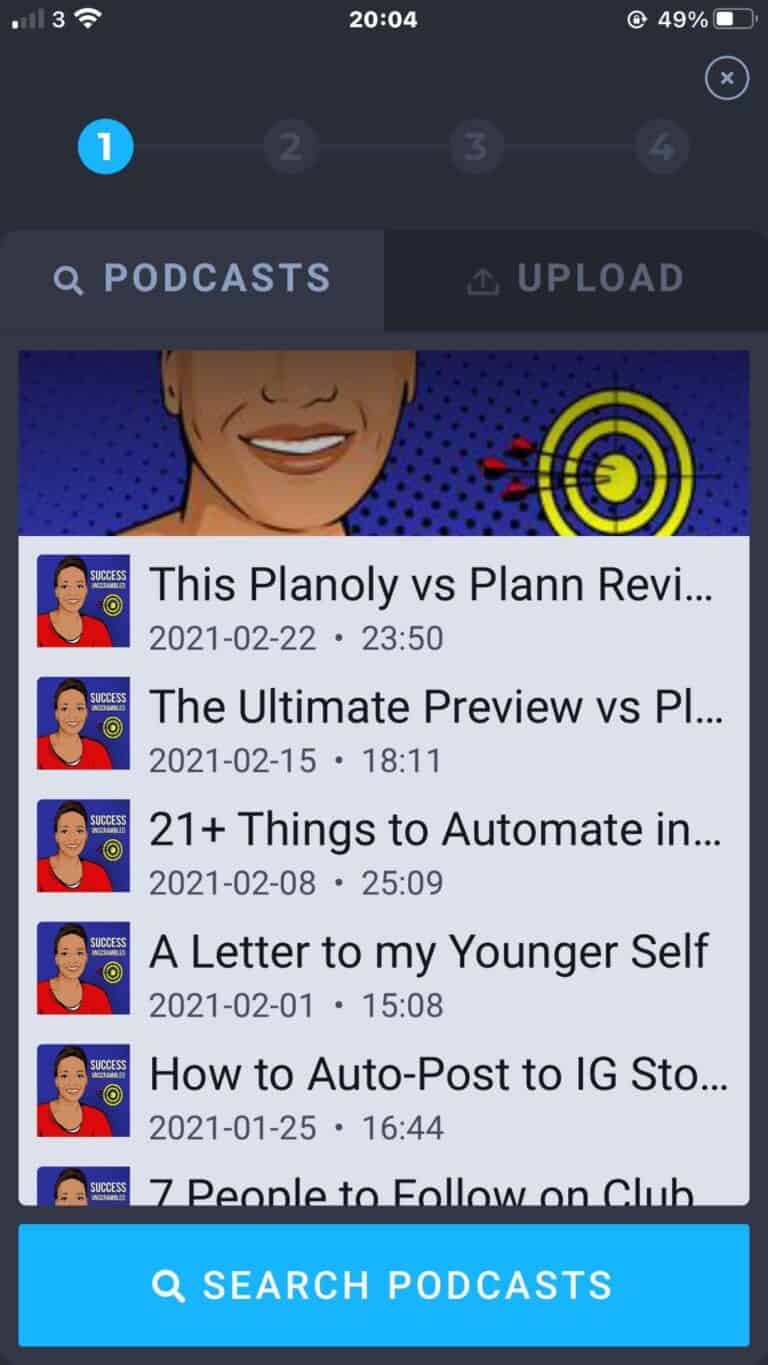Switch to the Upload tab
The width and height of the screenshot is (768, 1365).
point(575,280)
